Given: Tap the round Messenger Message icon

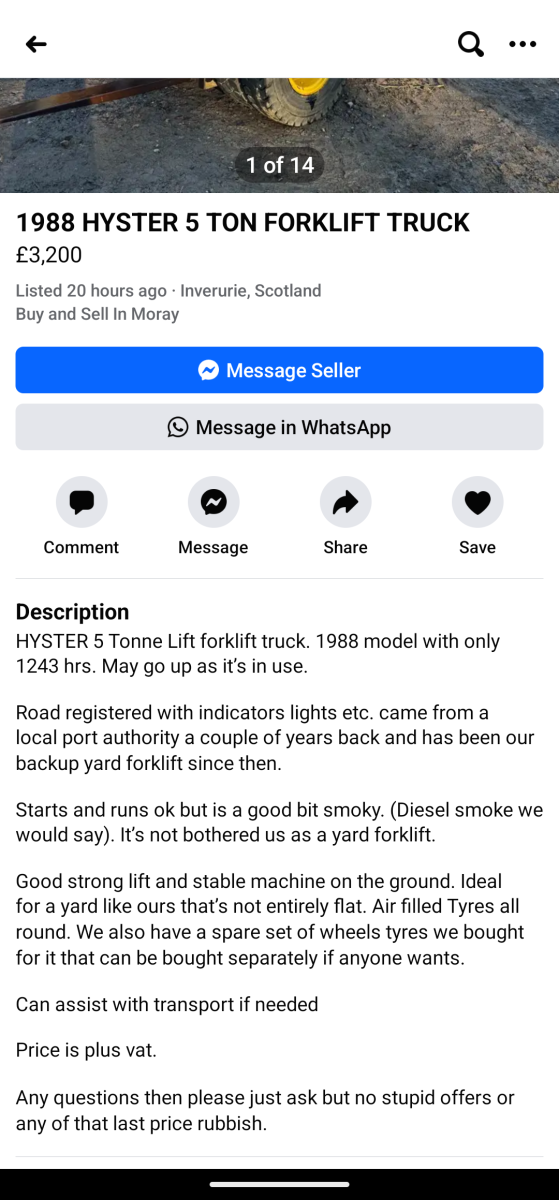Looking at the screenshot, I should (x=213, y=502).
